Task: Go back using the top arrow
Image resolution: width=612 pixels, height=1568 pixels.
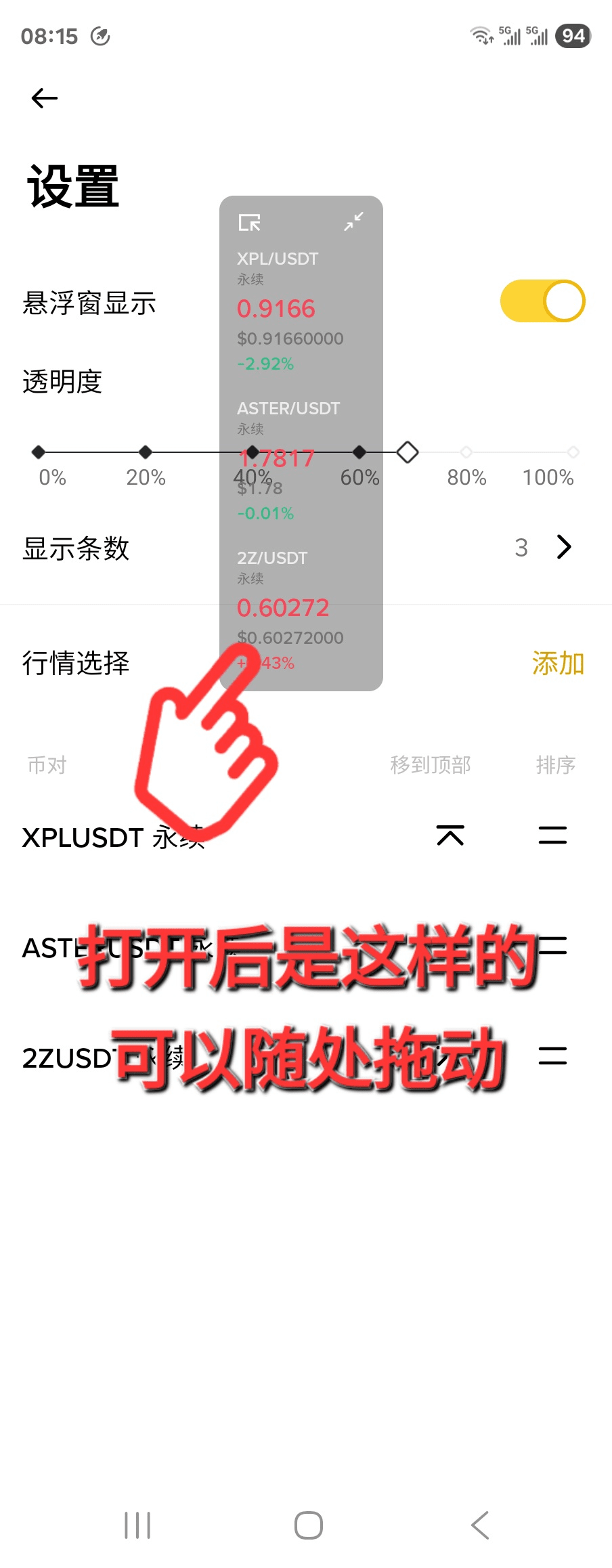Action: click(x=45, y=99)
